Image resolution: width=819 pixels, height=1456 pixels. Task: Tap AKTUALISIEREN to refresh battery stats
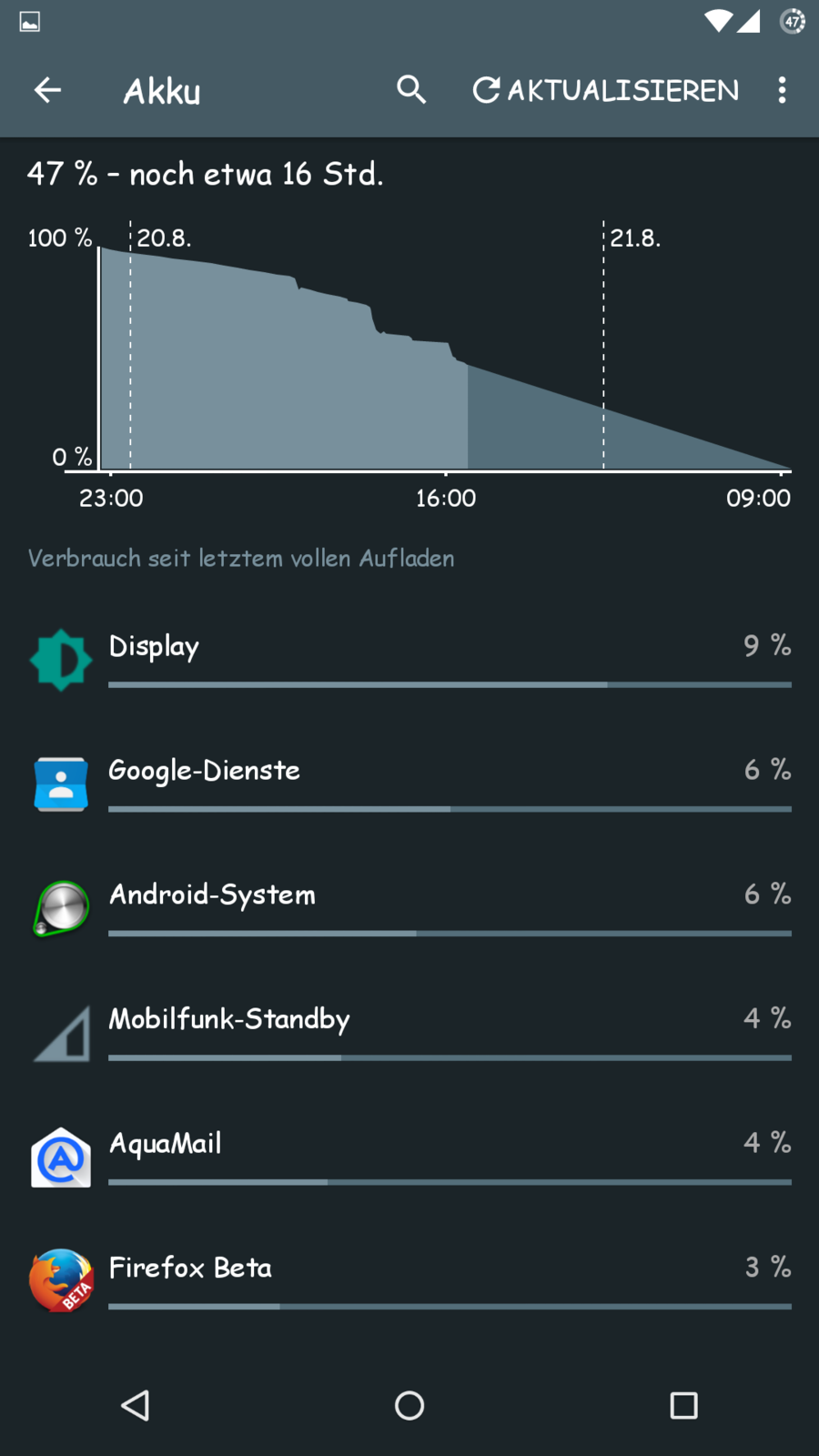[606, 90]
